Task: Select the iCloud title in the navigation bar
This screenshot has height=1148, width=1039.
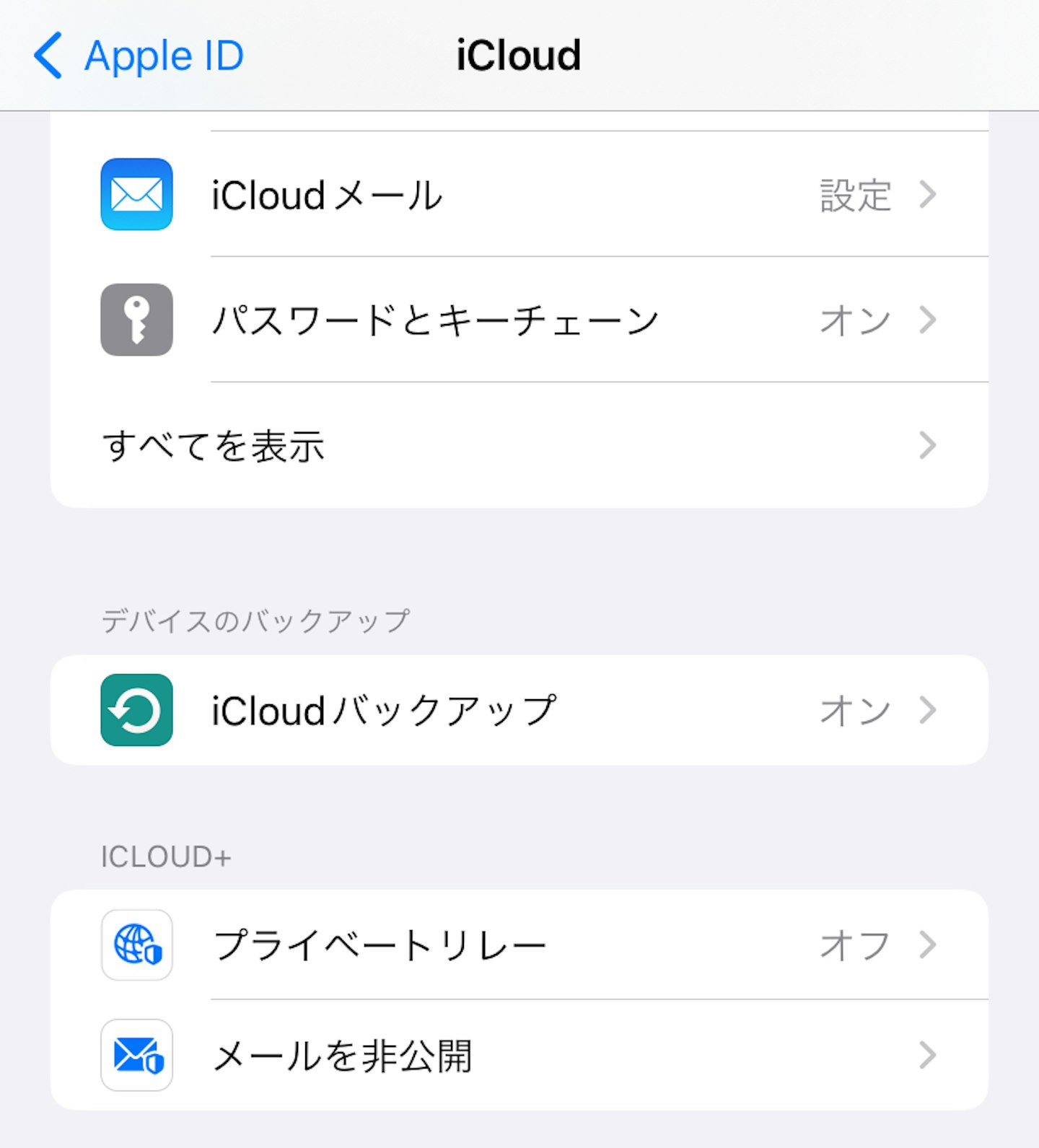Action: (x=519, y=55)
